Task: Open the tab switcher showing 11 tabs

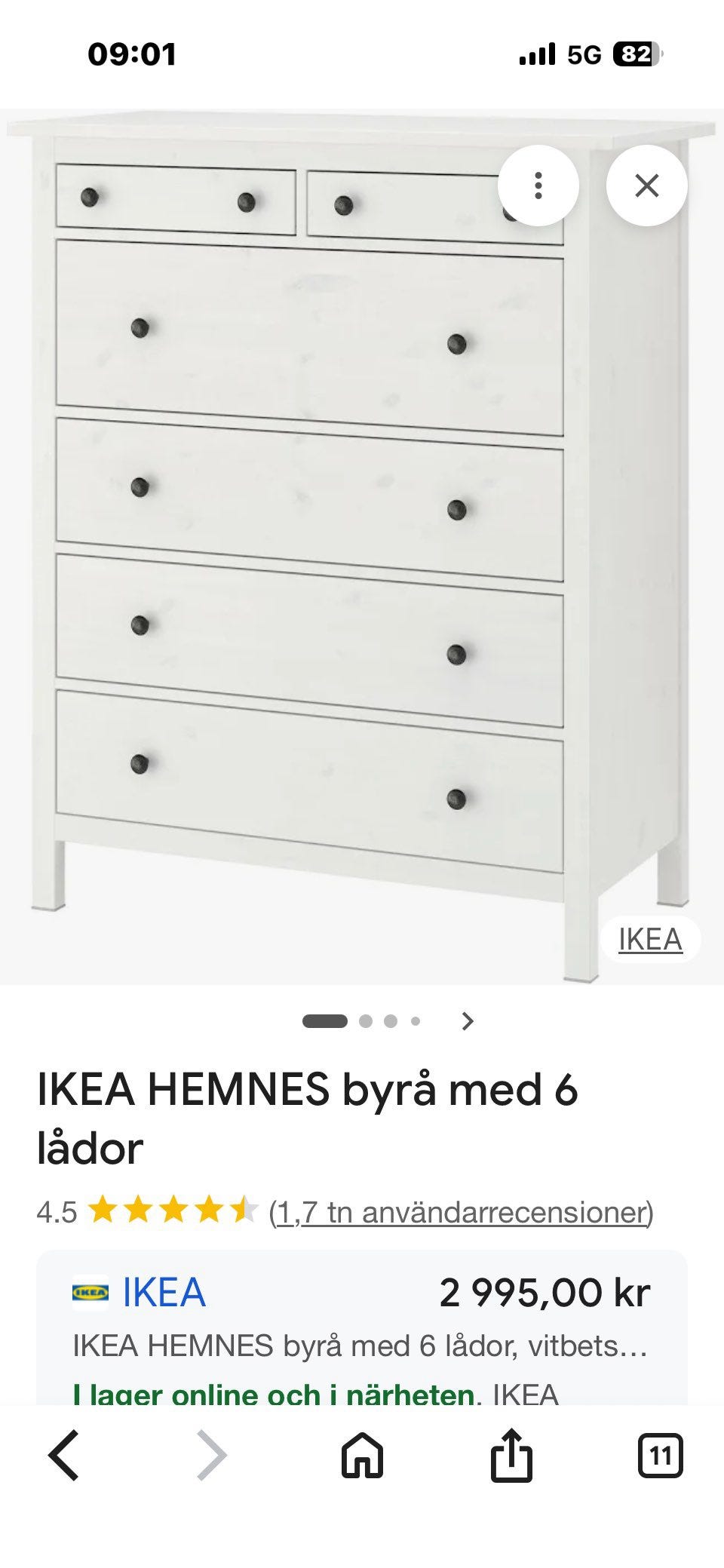Action: pyautogui.click(x=661, y=1455)
